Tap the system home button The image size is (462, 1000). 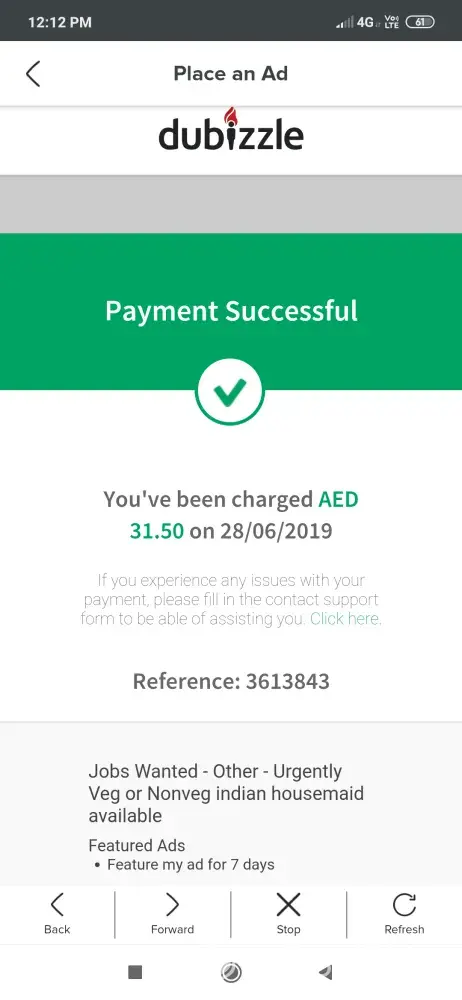pos(230,972)
